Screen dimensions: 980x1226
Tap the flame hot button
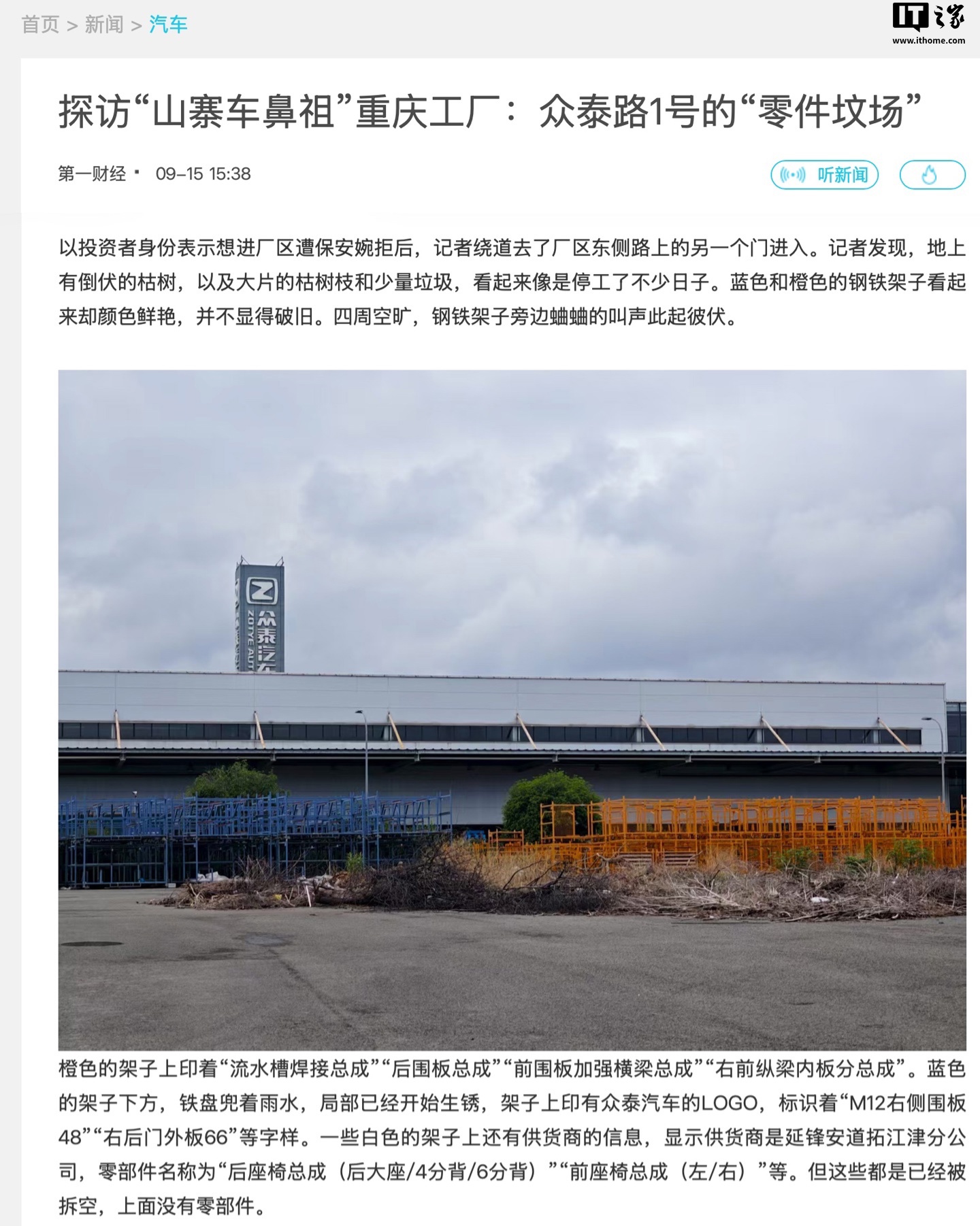[x=931, y=175]
